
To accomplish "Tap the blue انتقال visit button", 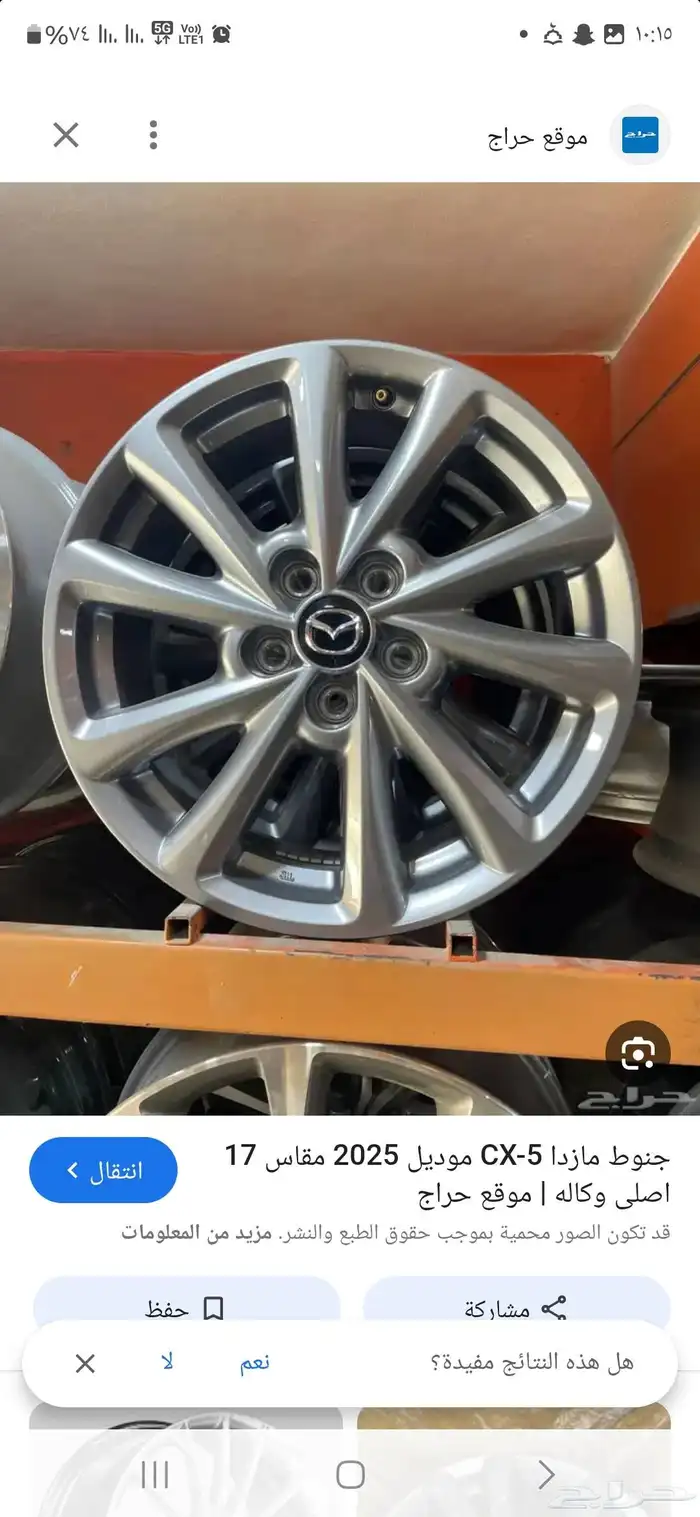I will 104,1170.
